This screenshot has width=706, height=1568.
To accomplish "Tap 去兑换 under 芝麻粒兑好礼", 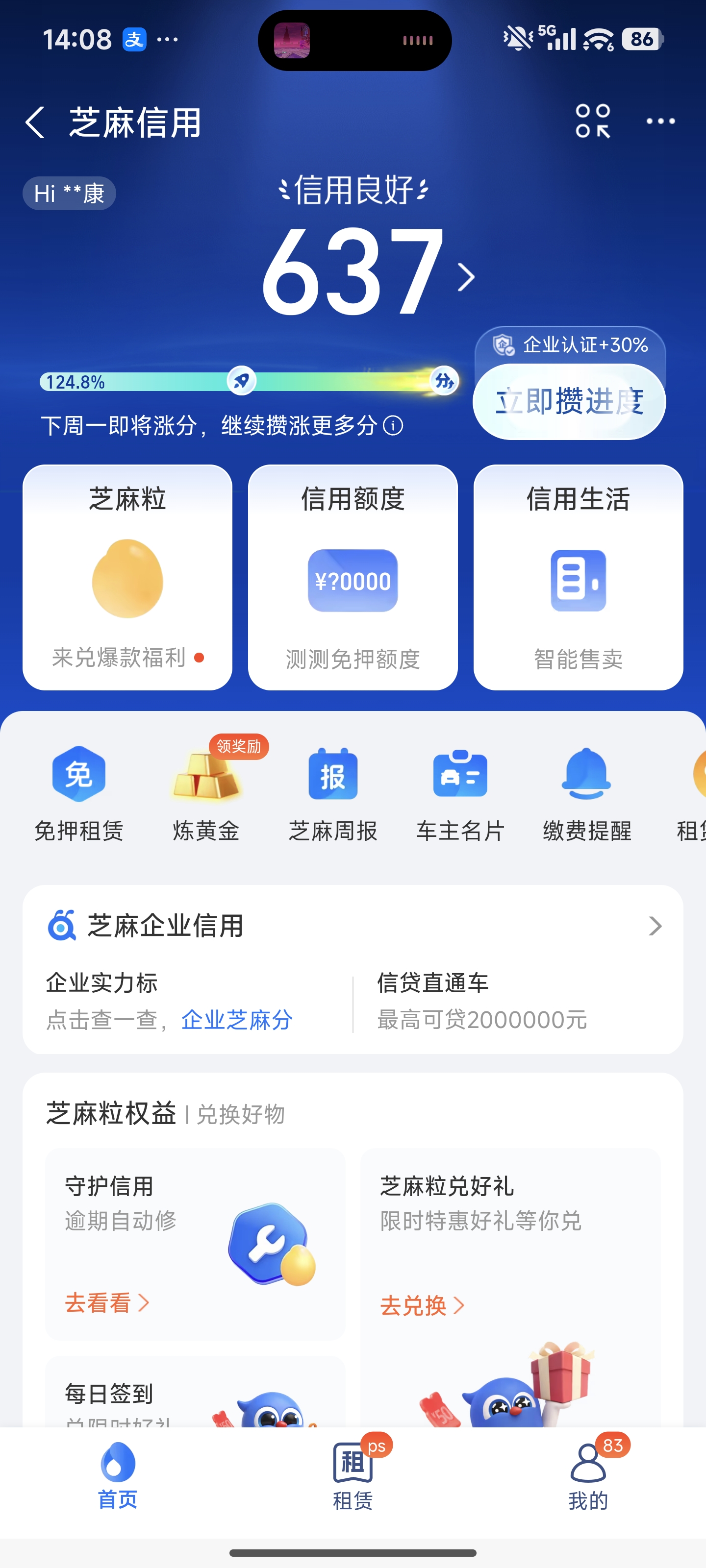I will click(x=422, y=1306).
